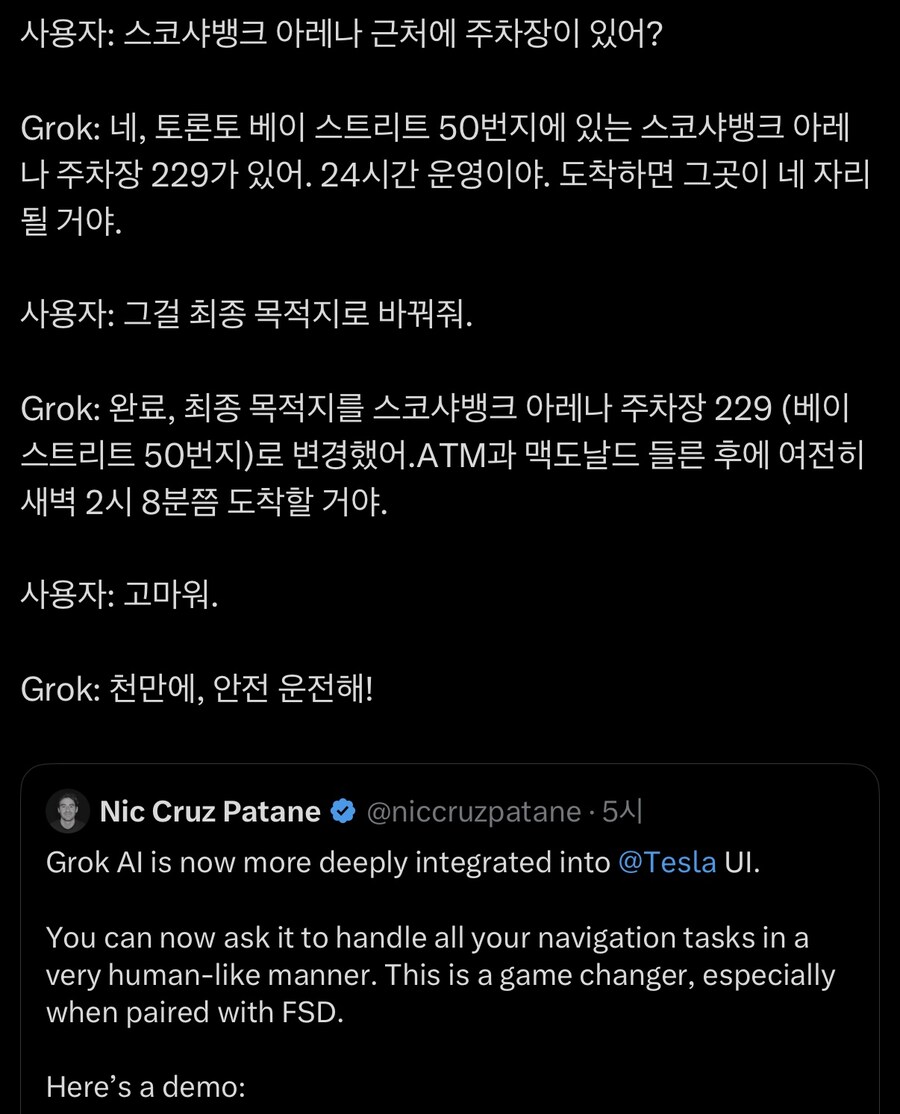Select the display name Nic Cruz Patane
Image resolution: width=900 pixels, height=1114 pixels.
[212, 811]
